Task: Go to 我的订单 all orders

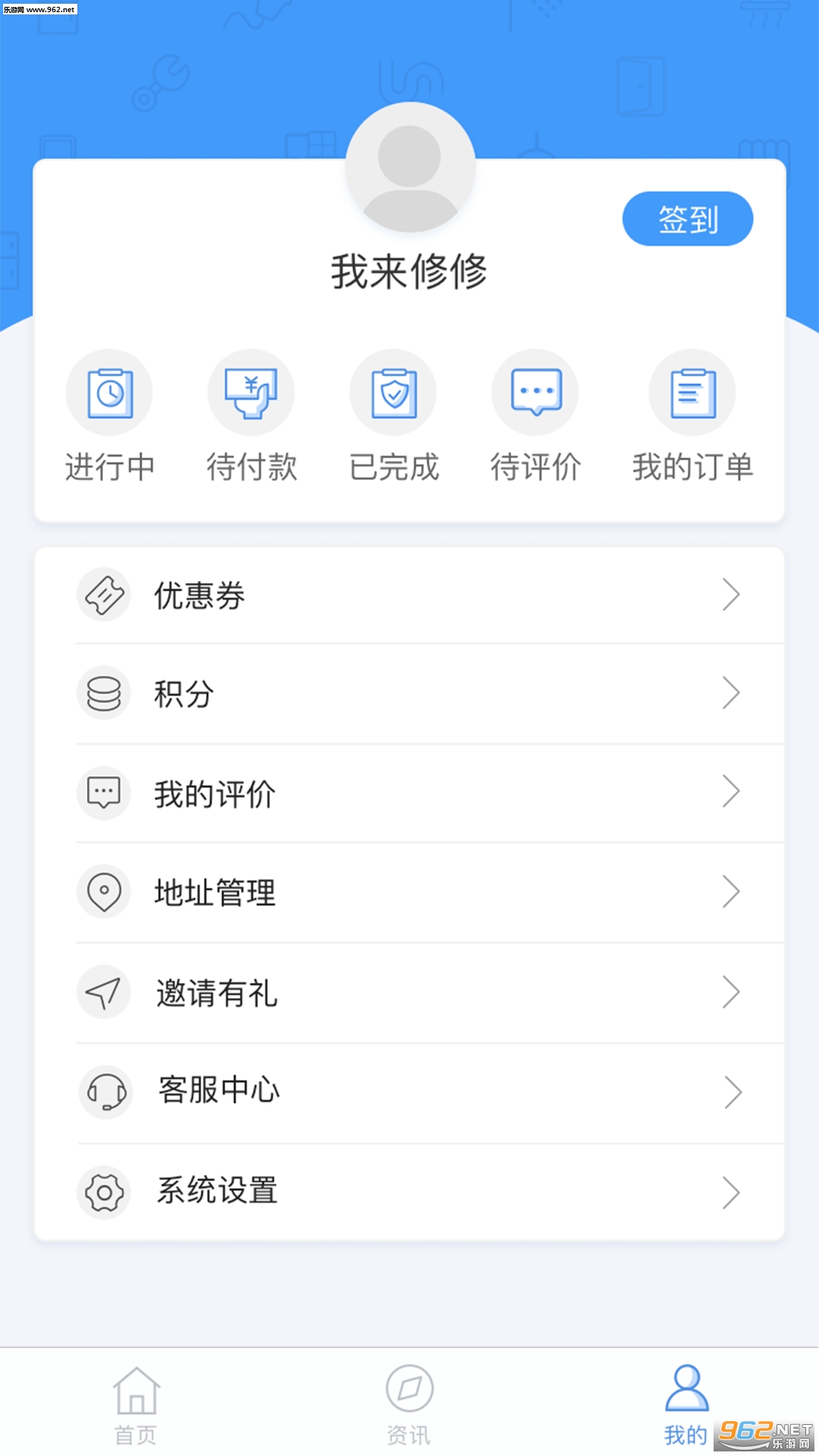Action: [x=692, y=416]
